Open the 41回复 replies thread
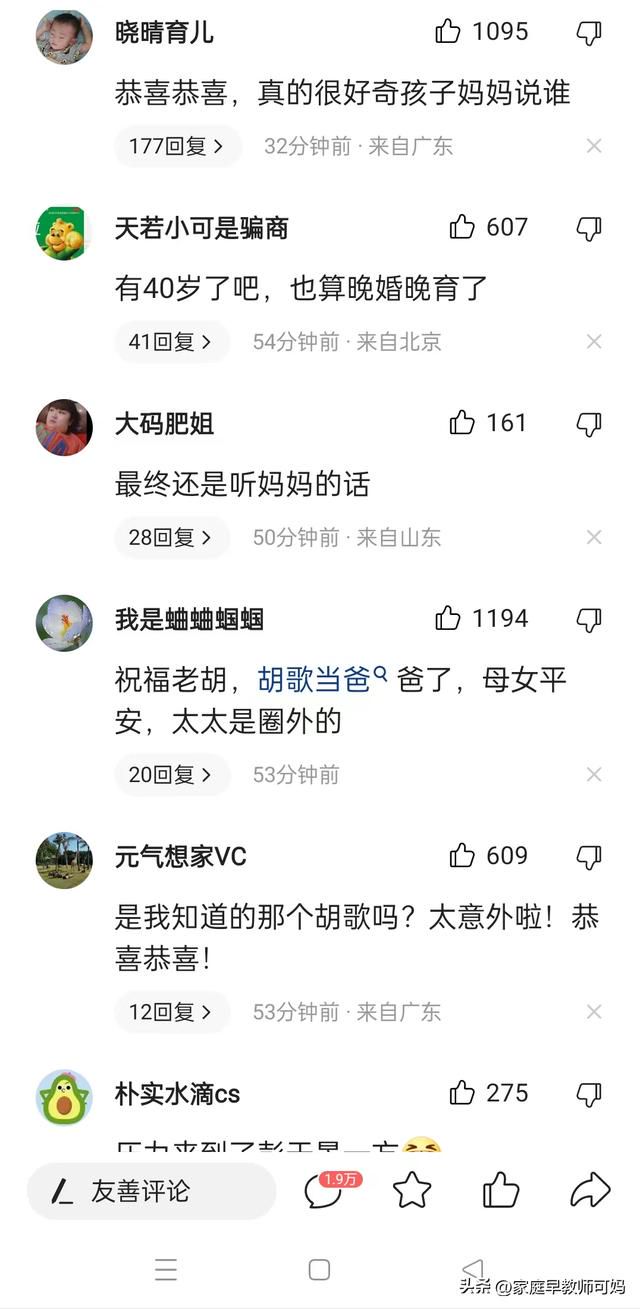Viewport: 640px width, 1309px height. pos(171,342)
